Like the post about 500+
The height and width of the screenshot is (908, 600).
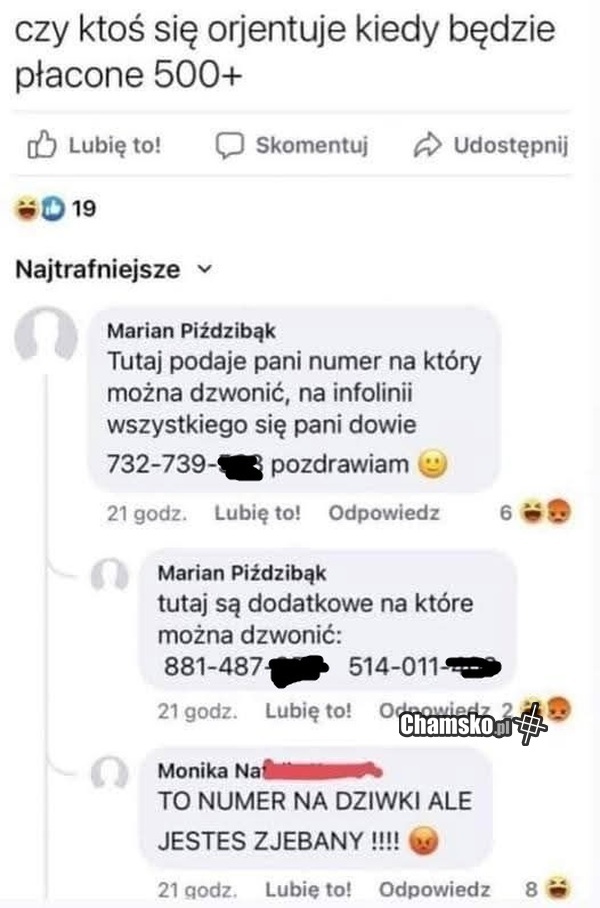pos(95,145)
